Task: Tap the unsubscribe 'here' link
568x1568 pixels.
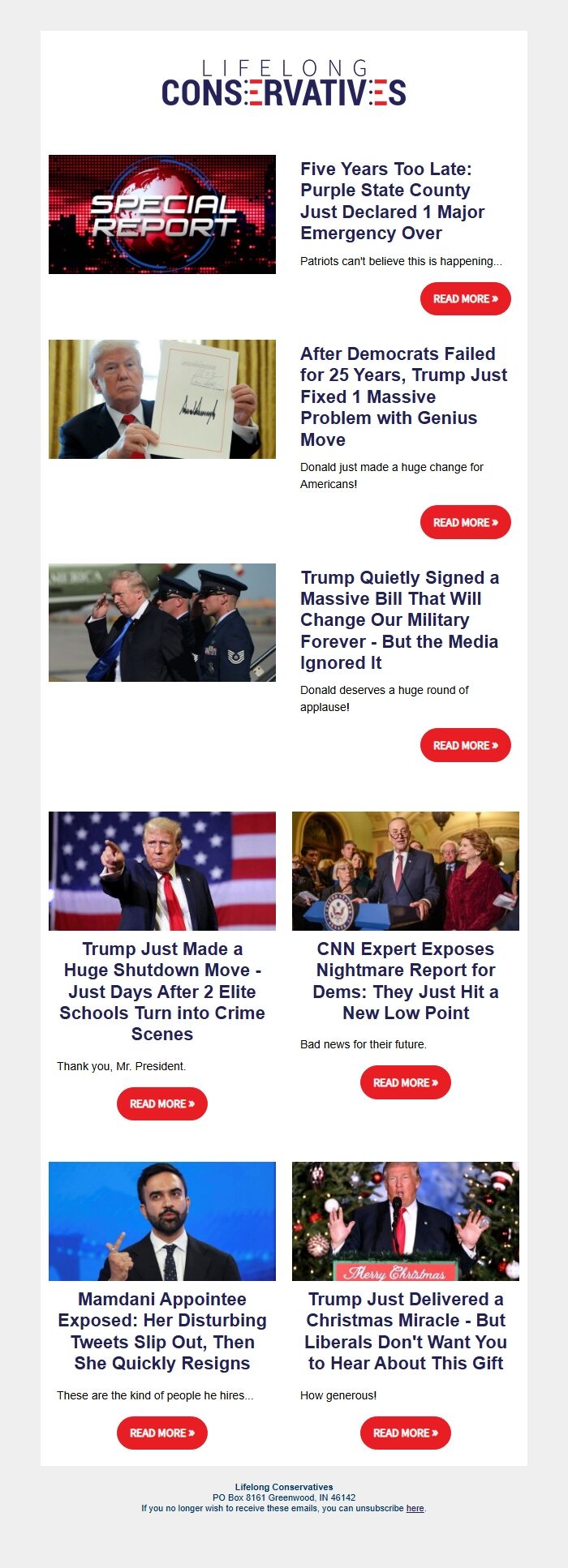Action: click(415, 1509)
